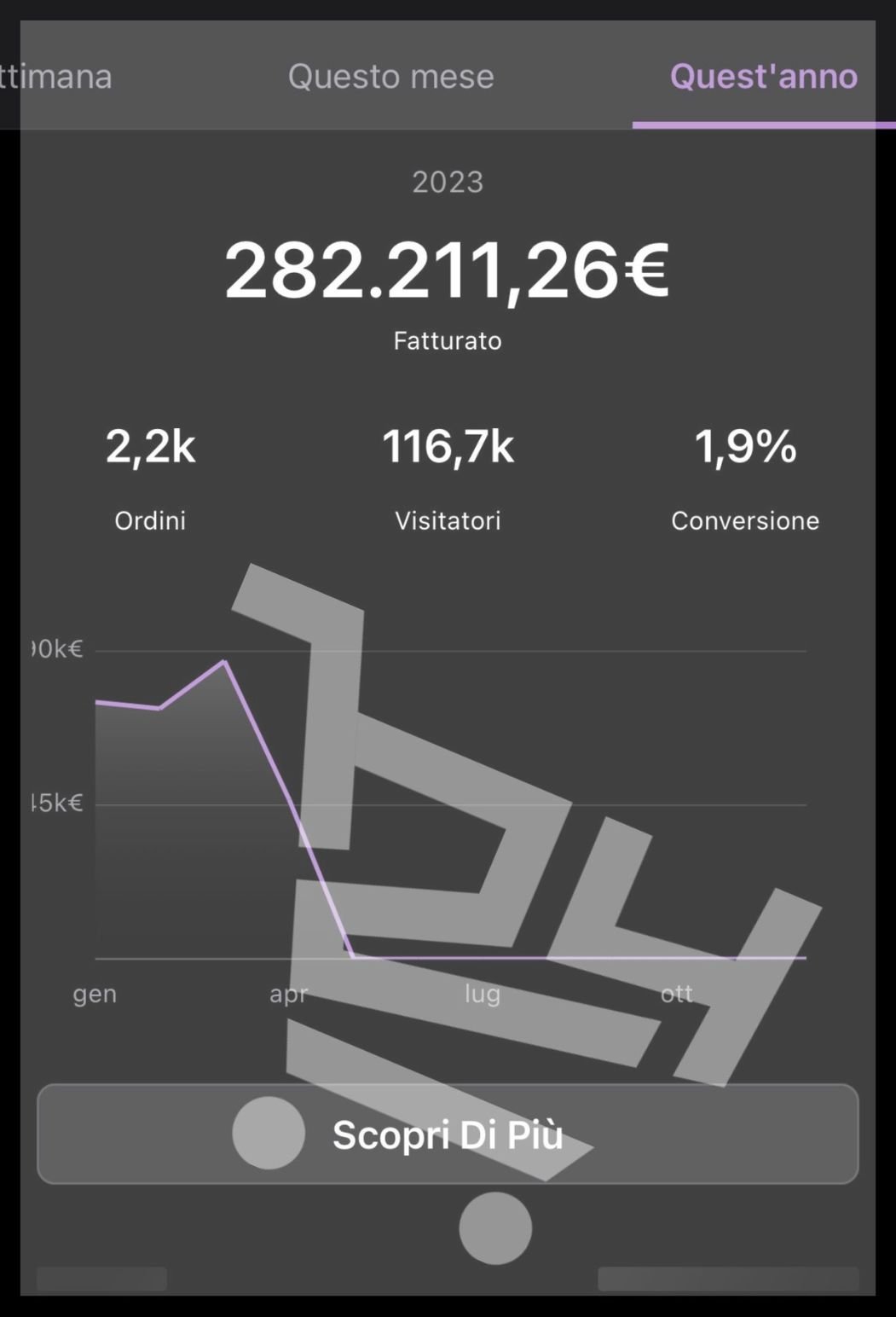Open the Scopri Di Più button
The height and width of the screenshot is (1317, 896).
449,1134
